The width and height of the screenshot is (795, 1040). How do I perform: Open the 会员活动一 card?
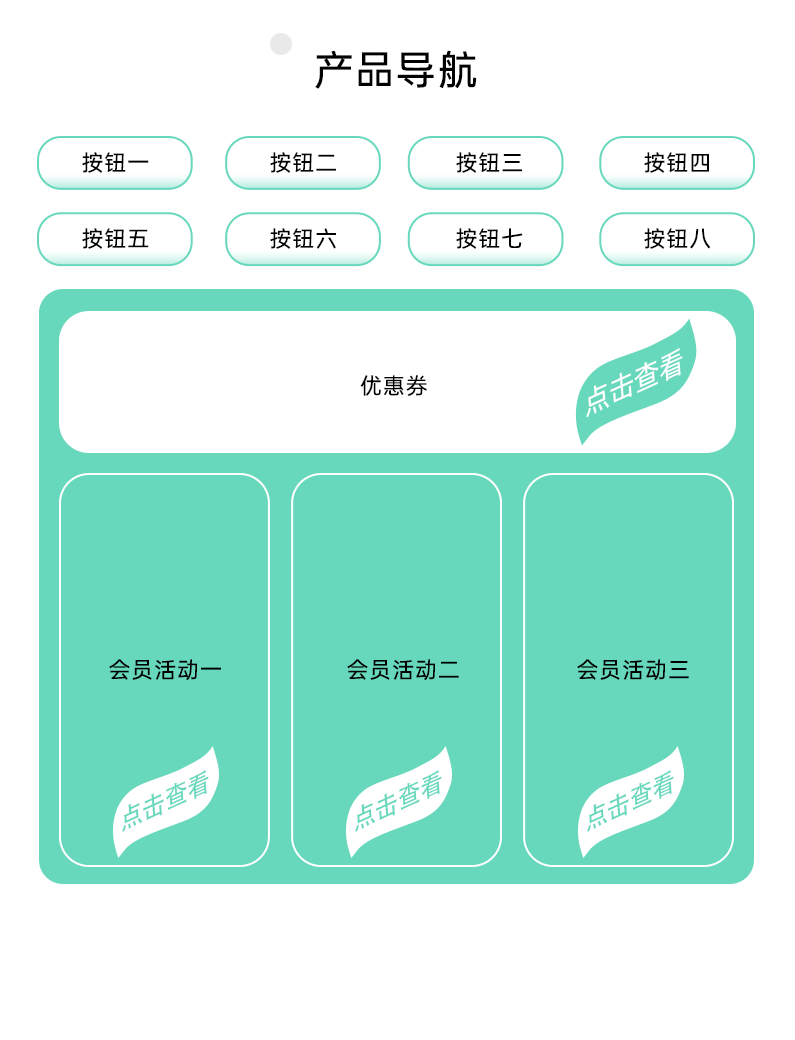point(165,668)
